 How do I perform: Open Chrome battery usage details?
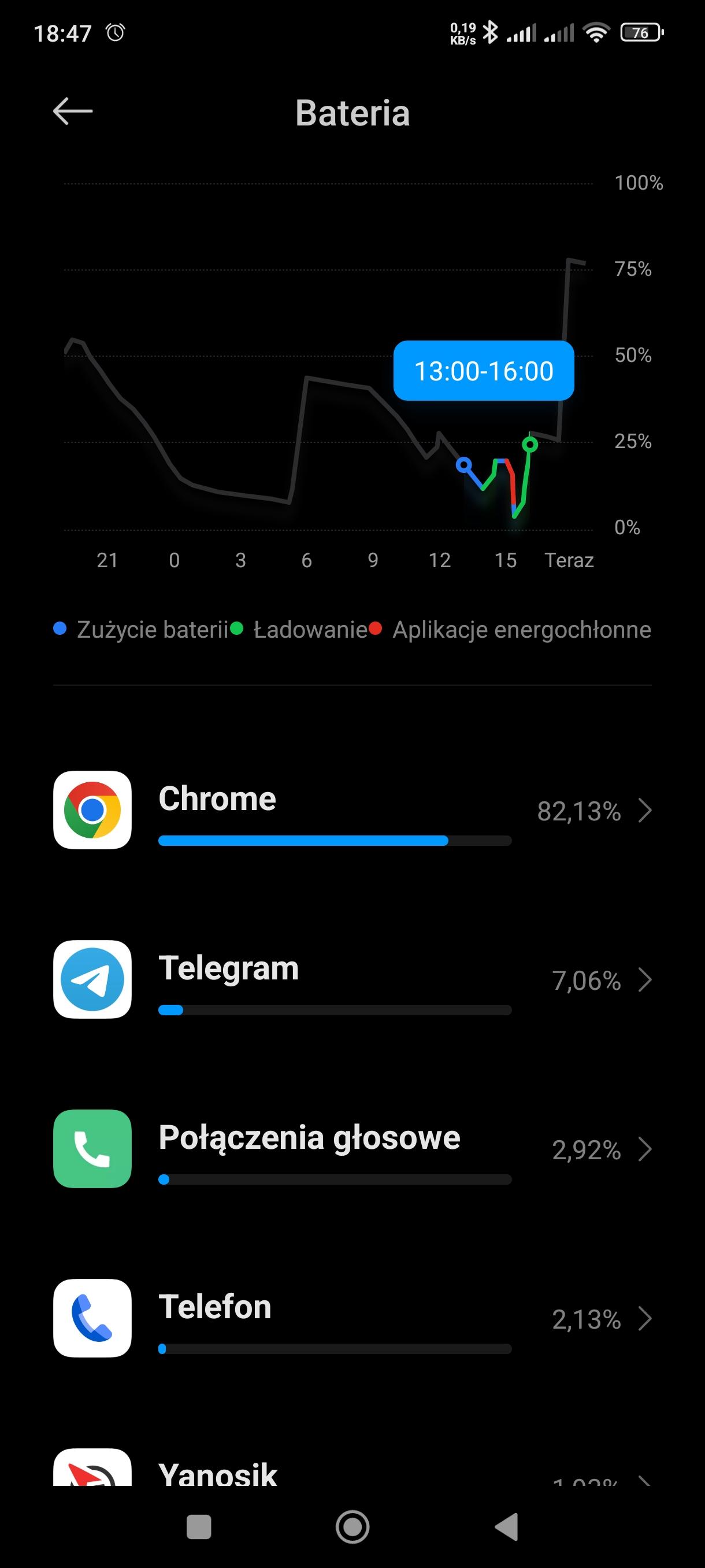click(x=352, y=811)
